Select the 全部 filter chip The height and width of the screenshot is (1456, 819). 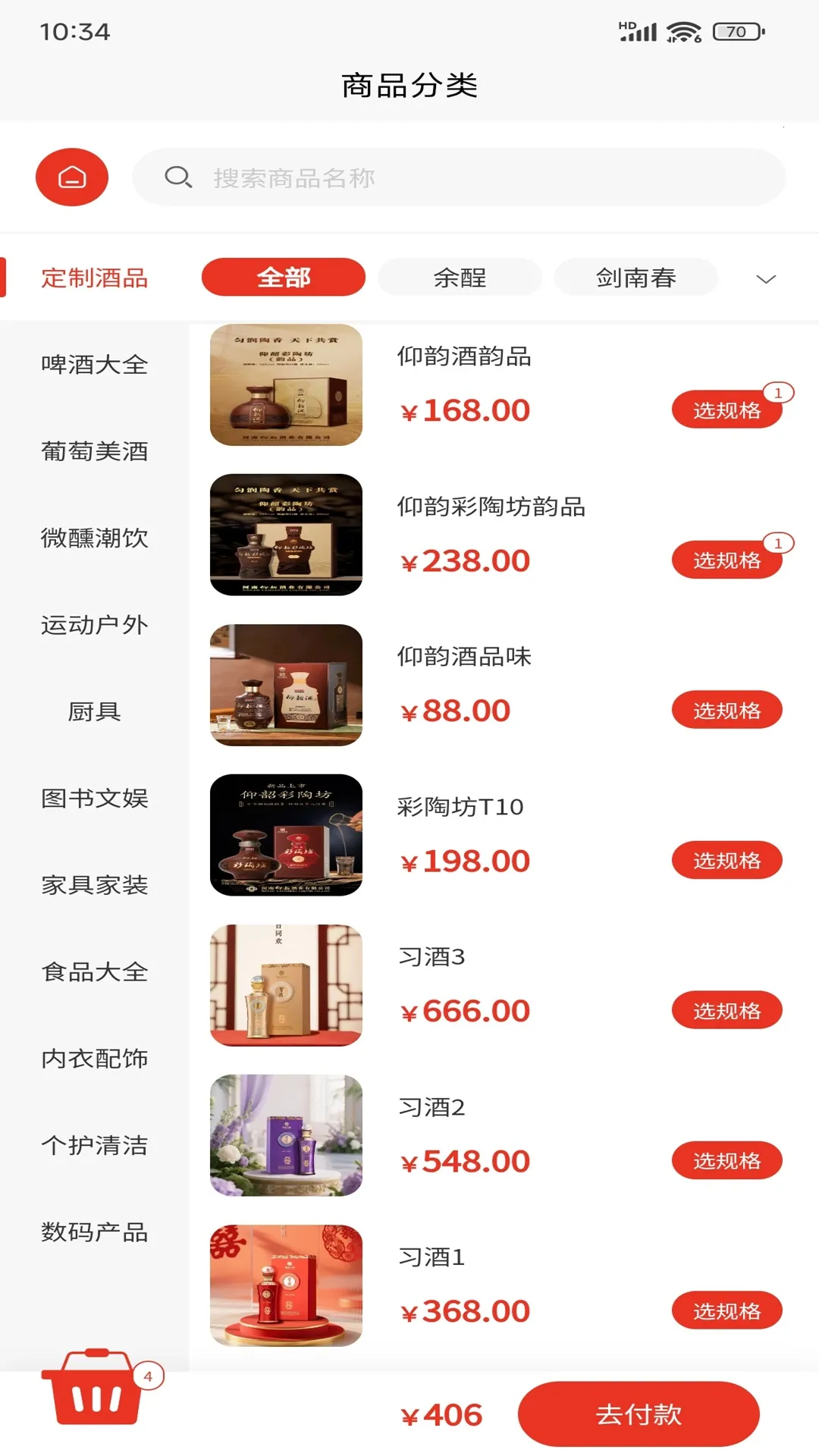pos(283,278)
